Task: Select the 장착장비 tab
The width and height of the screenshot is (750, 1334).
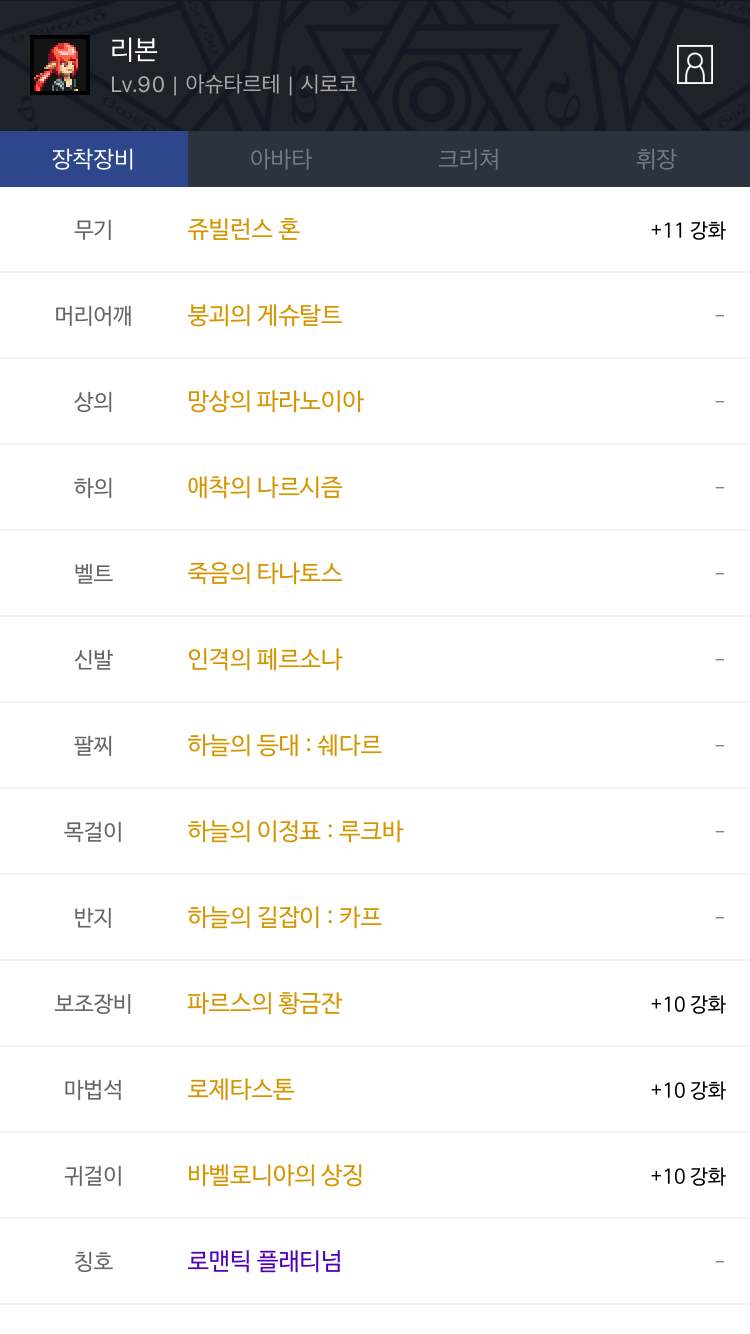Action: point(93,159)
